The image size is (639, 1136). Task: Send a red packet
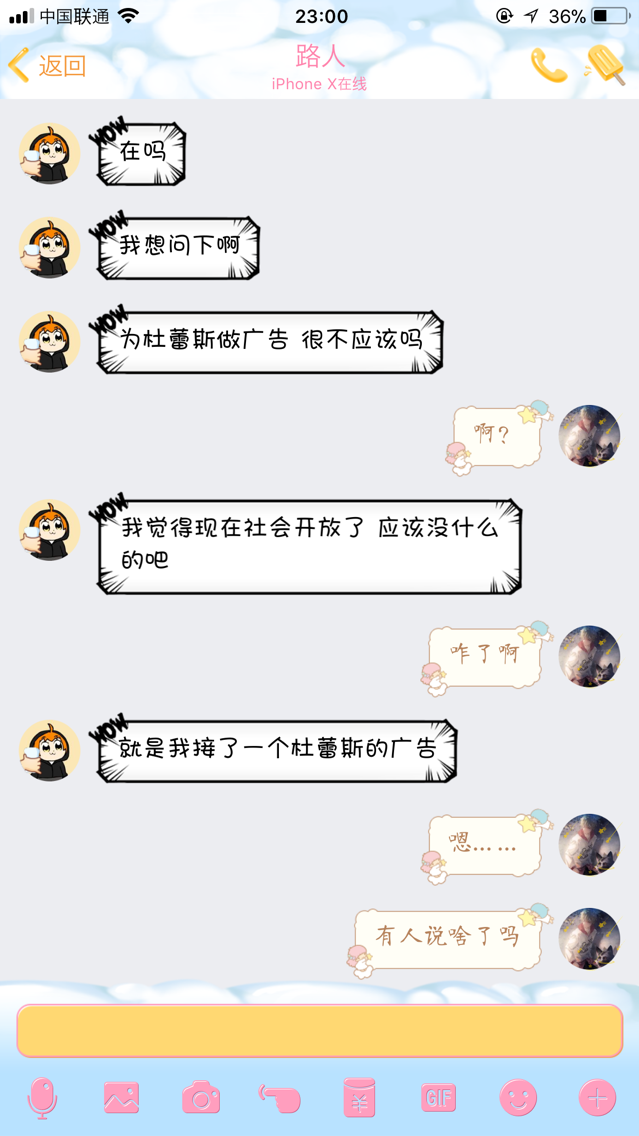[x=358, y=1098]
